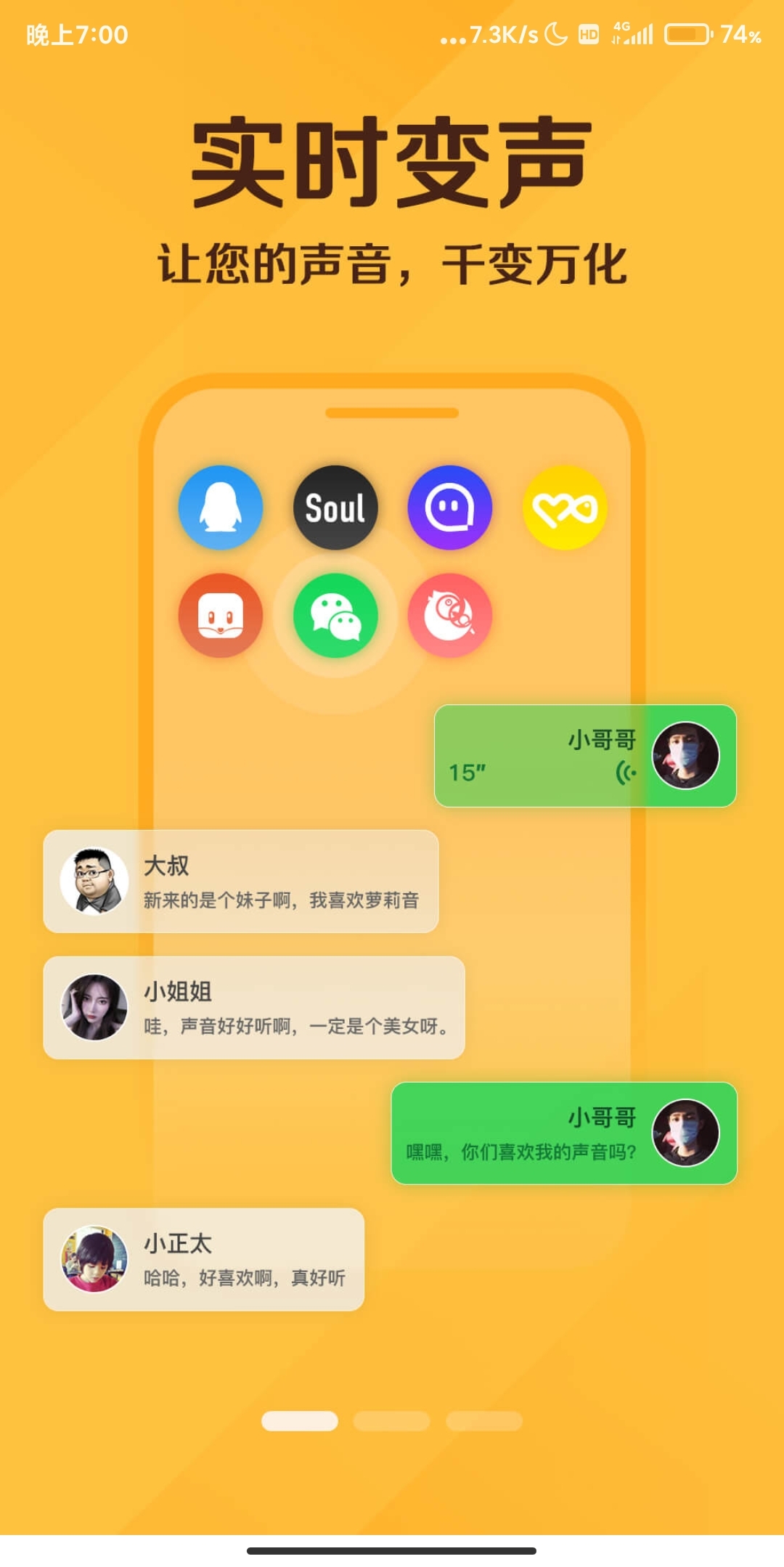Jump to the second onboarding page indicator

point(391,1421)
